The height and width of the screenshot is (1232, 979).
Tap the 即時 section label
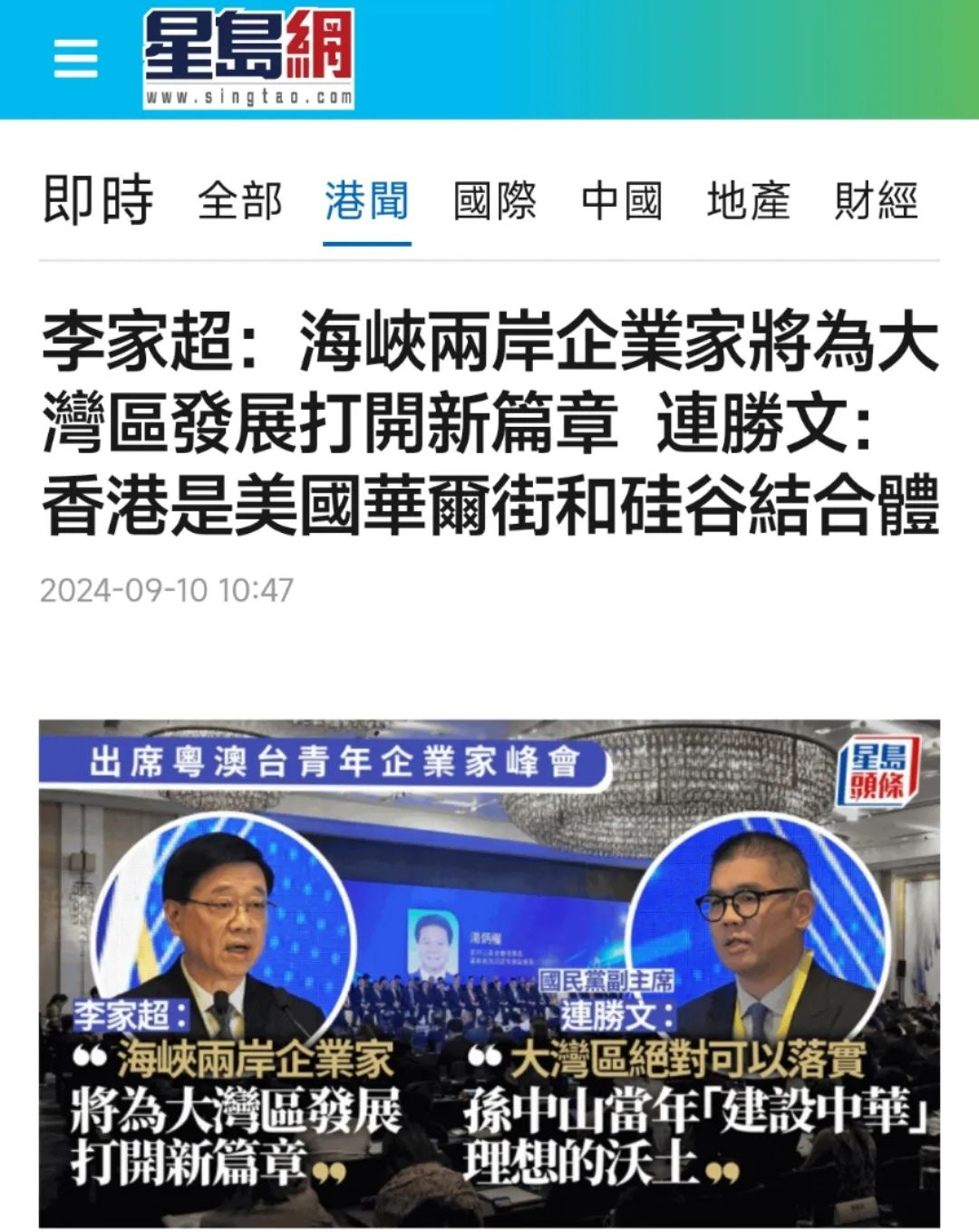click(98, 200)
